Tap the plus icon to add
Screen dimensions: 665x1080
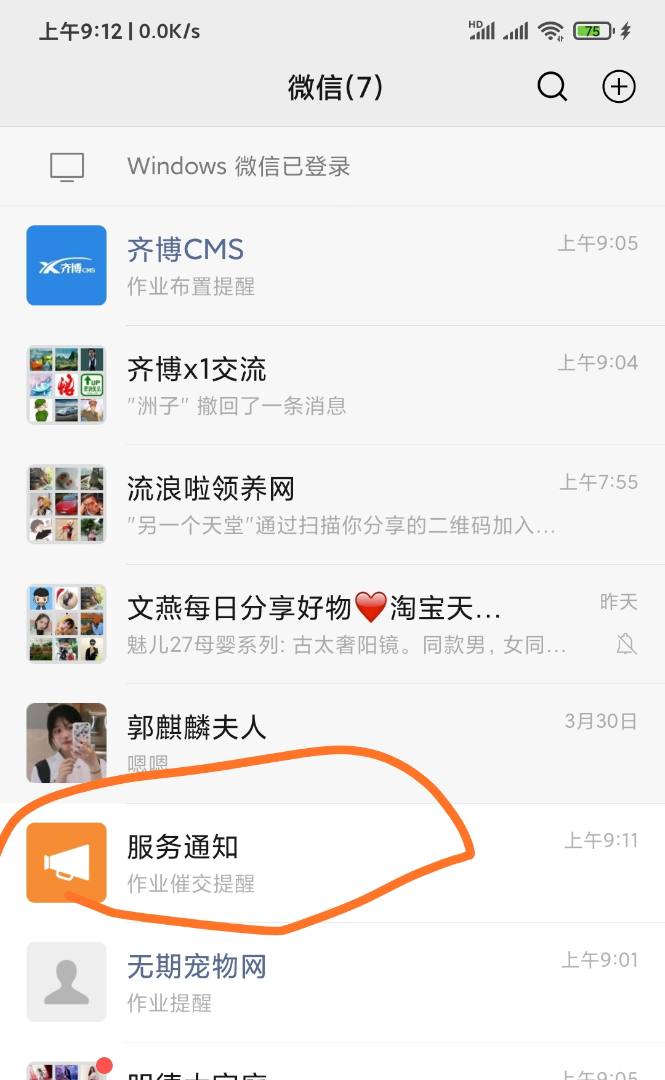coord(619,87)
